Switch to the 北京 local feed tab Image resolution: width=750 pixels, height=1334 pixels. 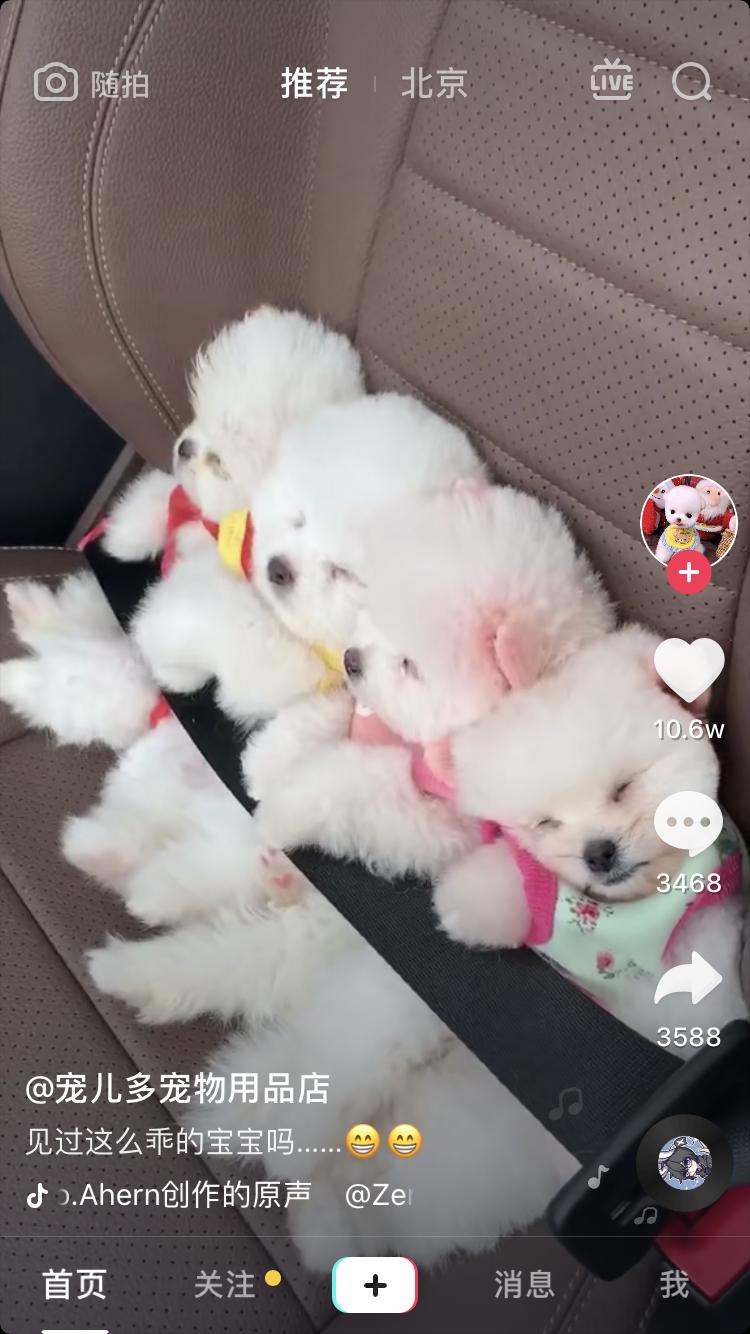click(434, 84)
